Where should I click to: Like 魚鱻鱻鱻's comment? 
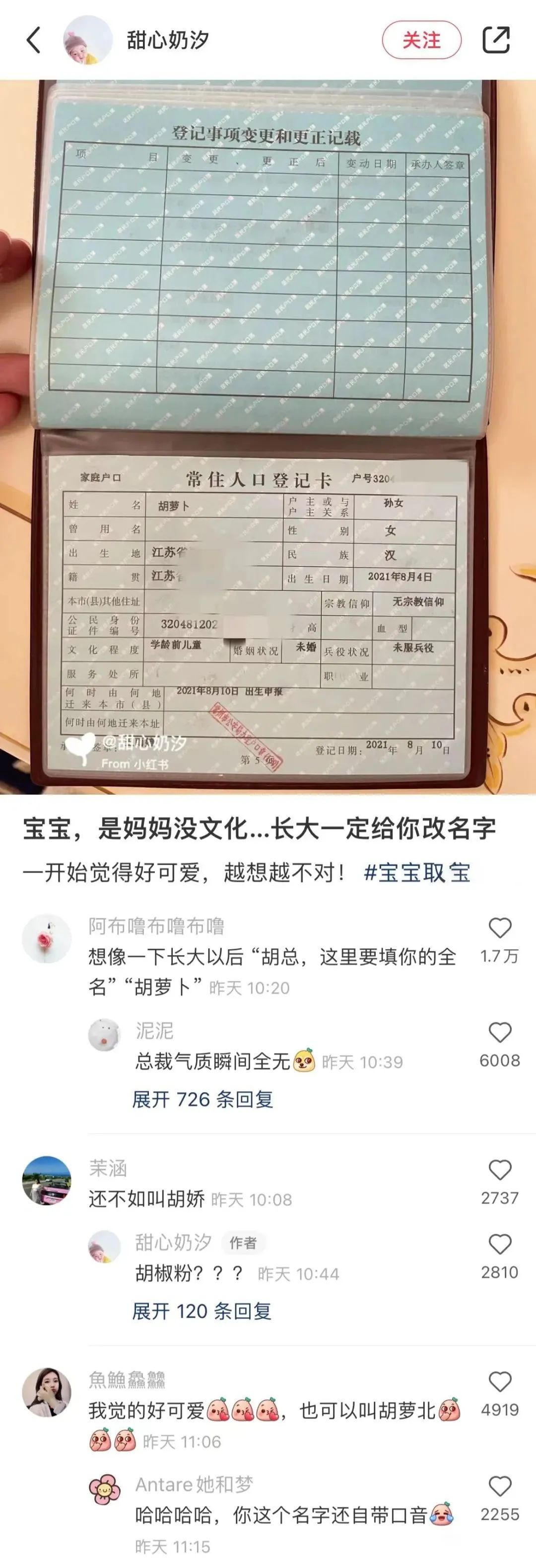tap(499, 1382)
